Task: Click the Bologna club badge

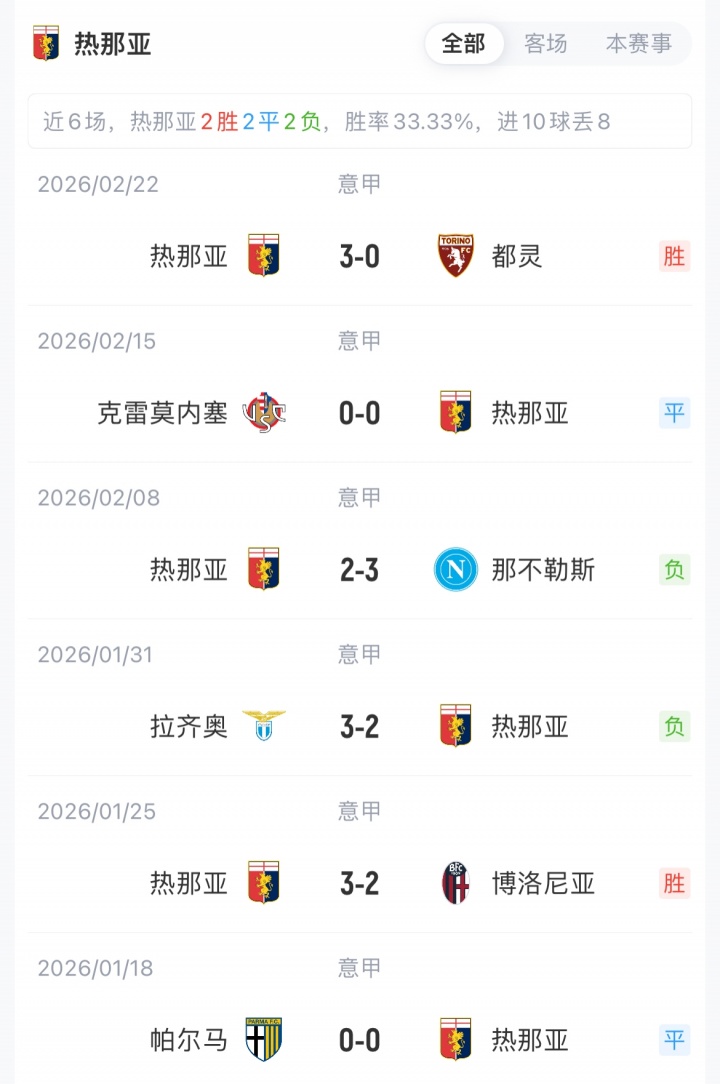Action: pyautogui.click(x=456, y=883)
